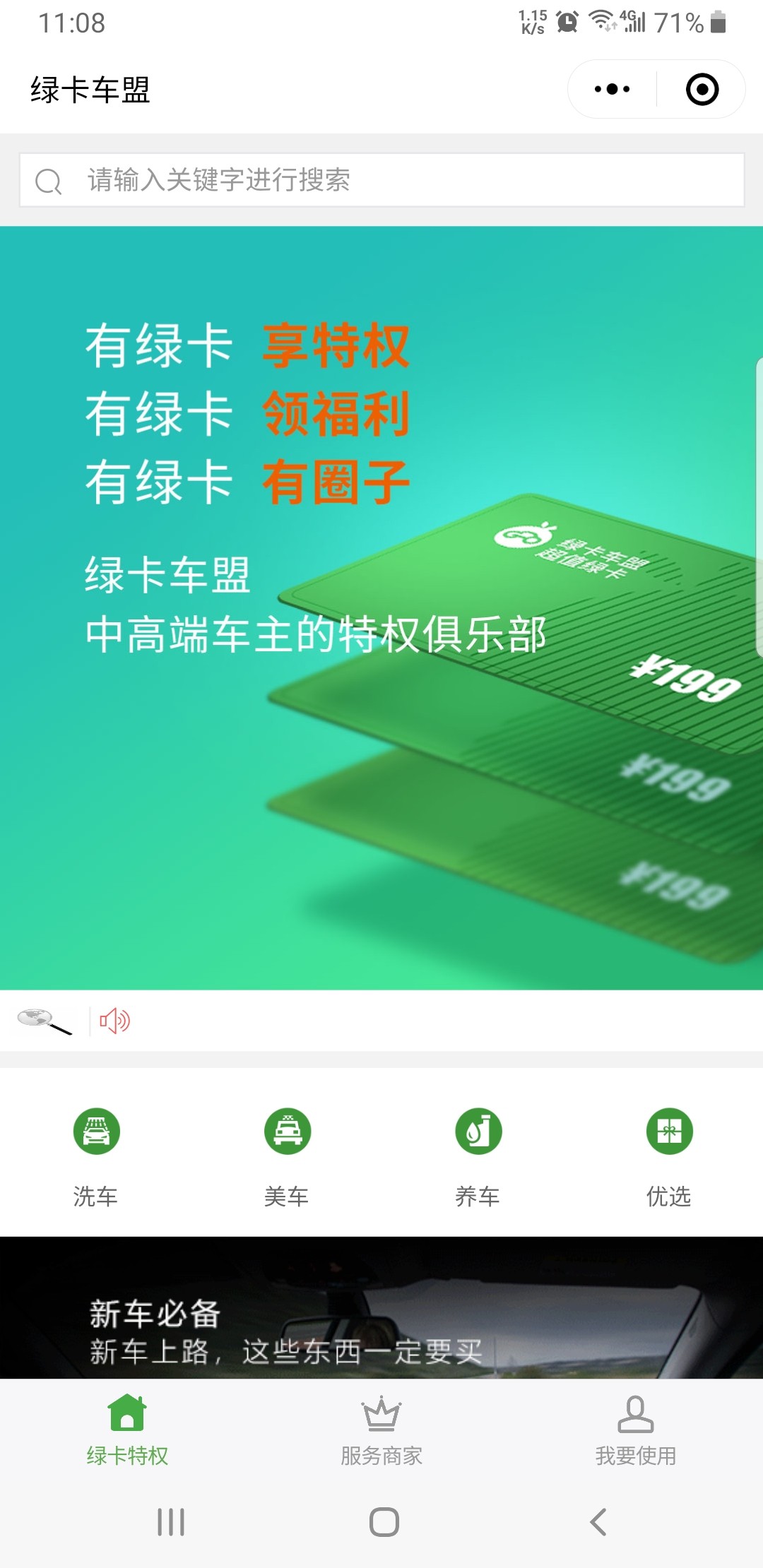Viewport: 763px width, 1568px height.
Task: Open the mini program more-options menu
Action: tap(612, 90)
